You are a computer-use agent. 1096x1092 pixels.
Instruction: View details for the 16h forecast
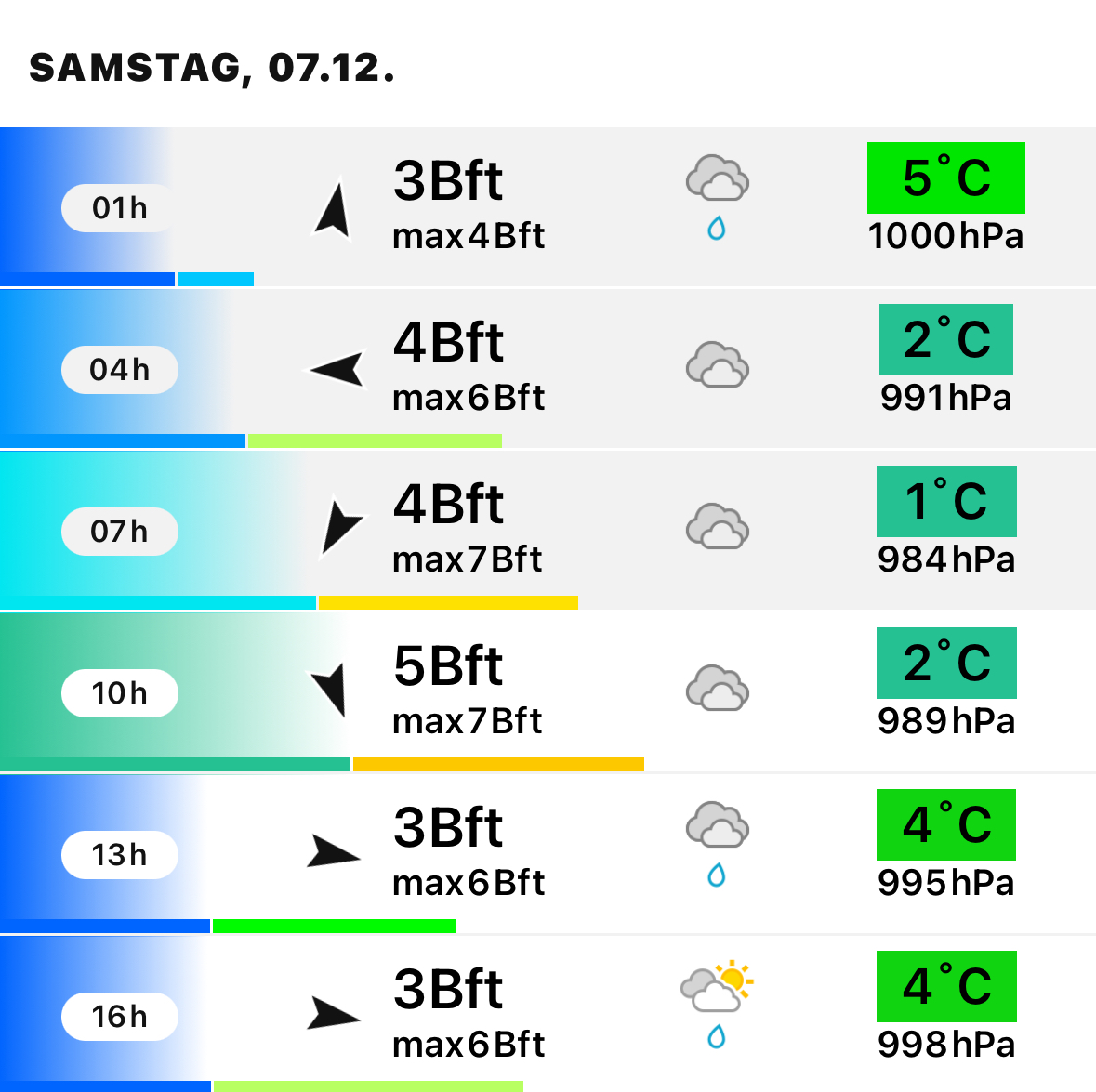point(548,1015)
